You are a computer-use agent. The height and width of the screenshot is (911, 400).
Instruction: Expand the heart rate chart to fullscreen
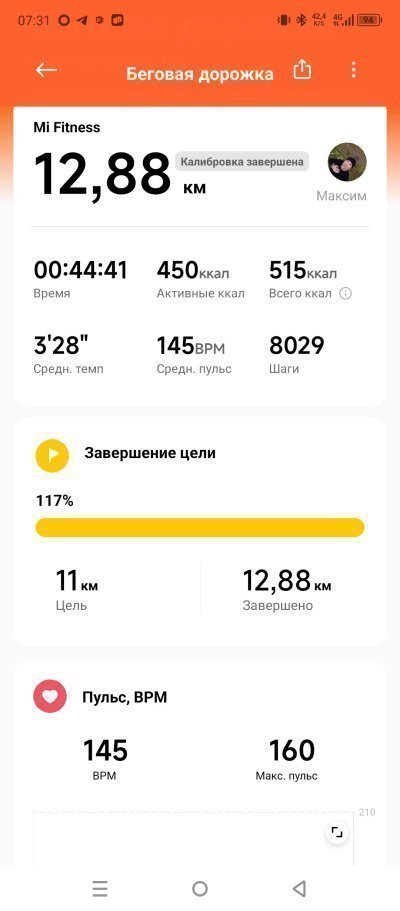pos(337,833)
